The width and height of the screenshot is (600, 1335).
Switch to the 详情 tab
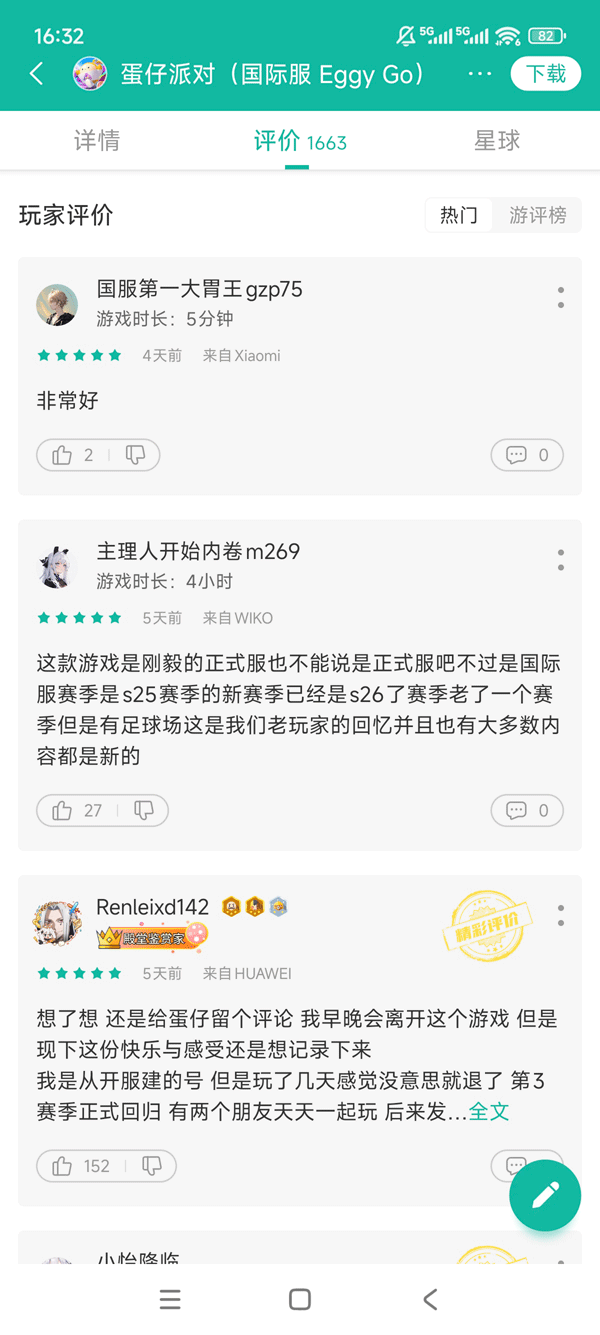pos(97,141)
